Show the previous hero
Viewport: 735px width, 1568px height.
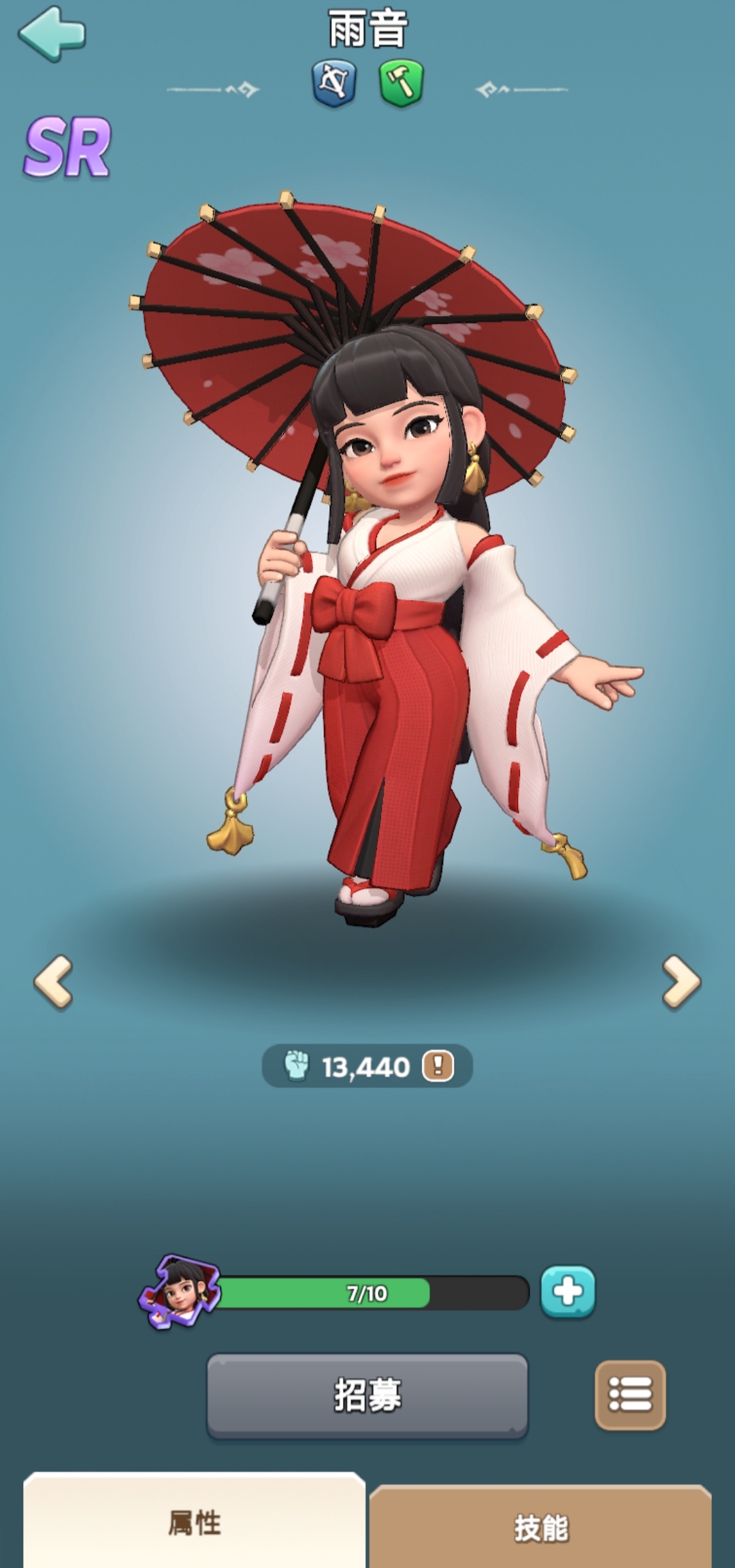coord(53,981)
